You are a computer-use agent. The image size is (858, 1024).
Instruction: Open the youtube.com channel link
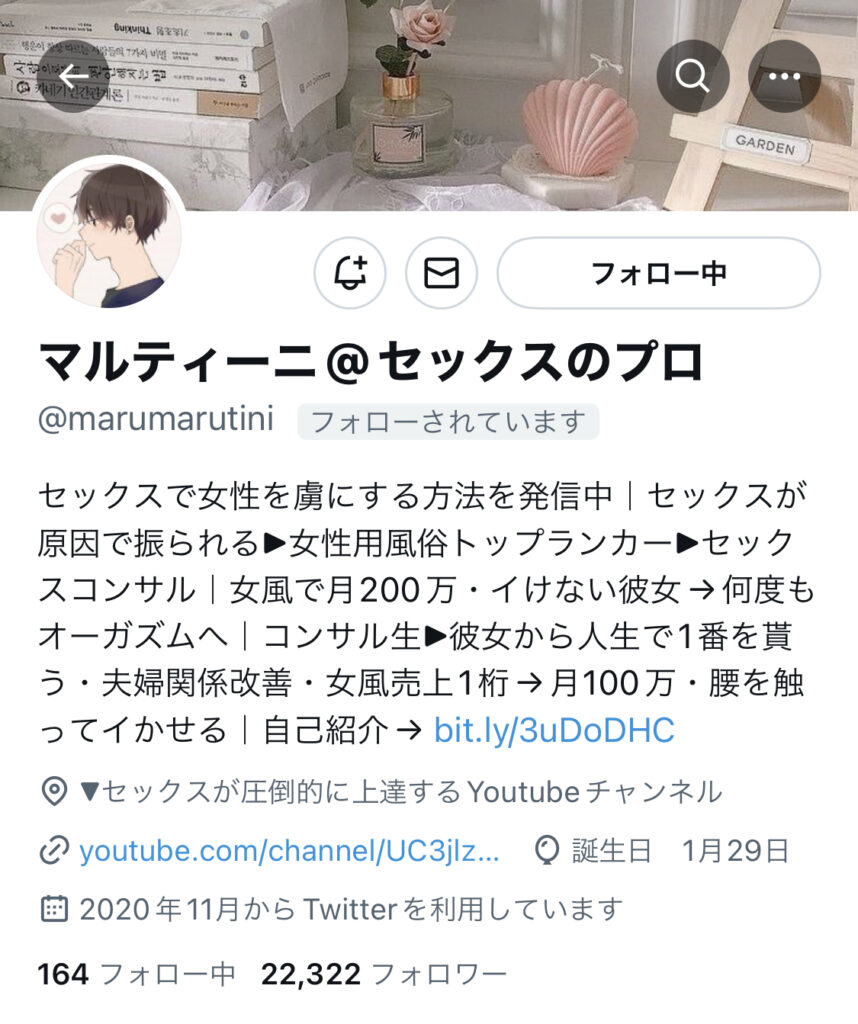coord(288,851)
